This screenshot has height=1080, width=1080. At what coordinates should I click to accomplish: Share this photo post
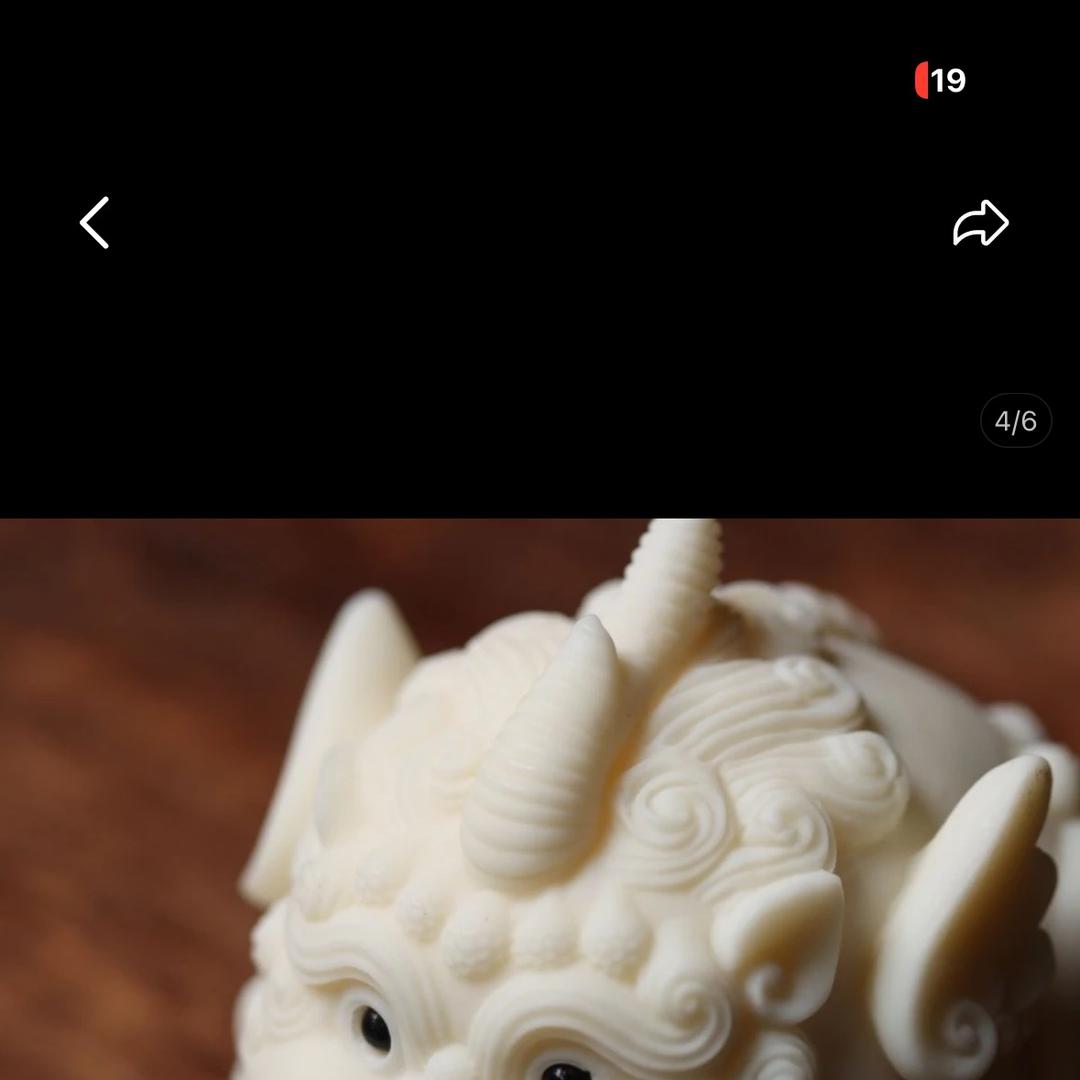click(x=980, y=223)
